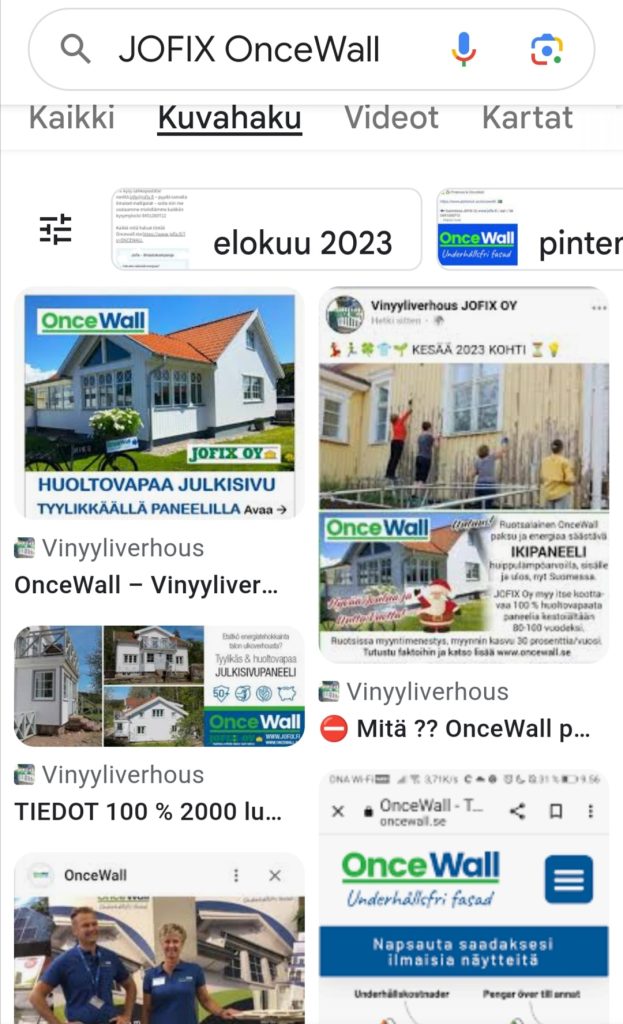
Task: Open Google Lens camera search
Action: click(546, 49)
